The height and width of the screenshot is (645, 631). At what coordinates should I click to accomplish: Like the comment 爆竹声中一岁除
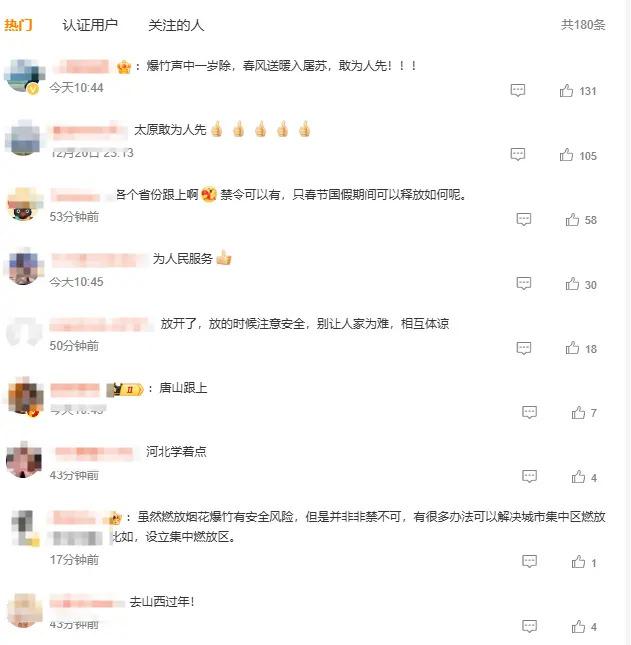click(567, 91)
